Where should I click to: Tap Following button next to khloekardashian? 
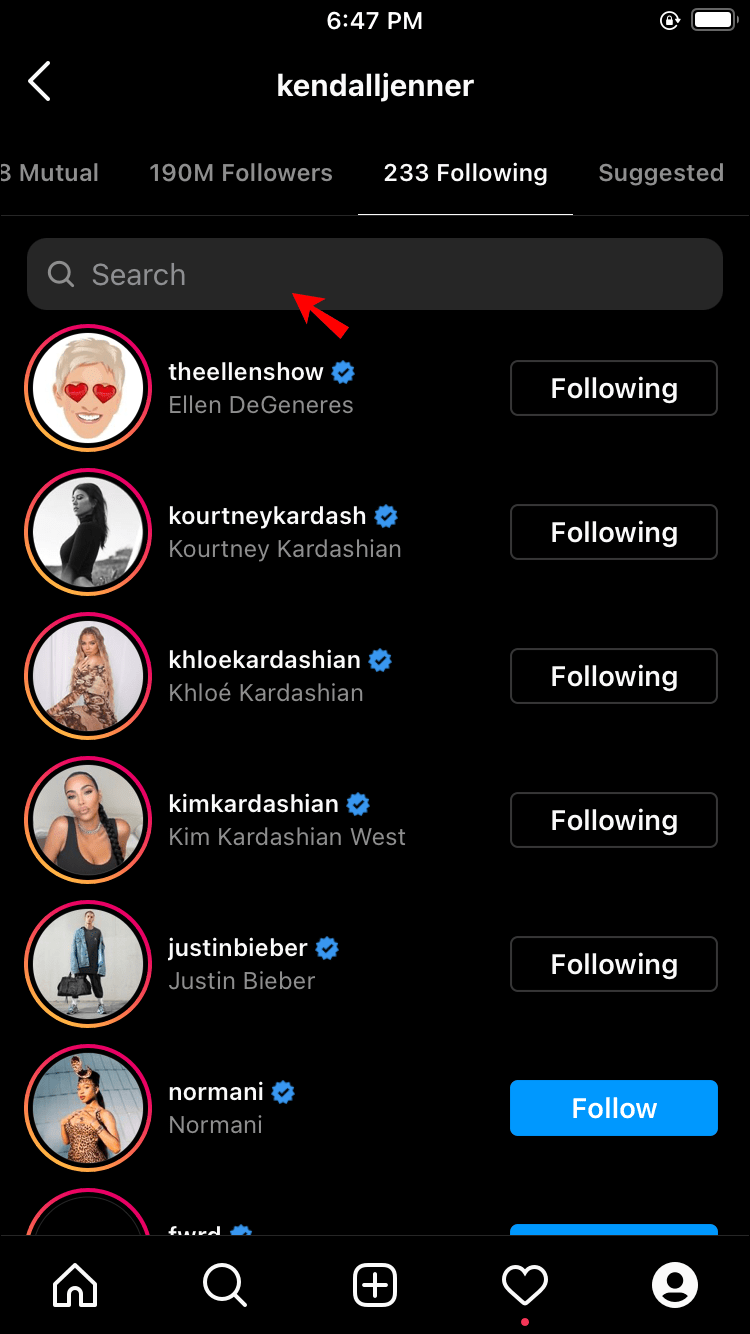click(614, 676)
